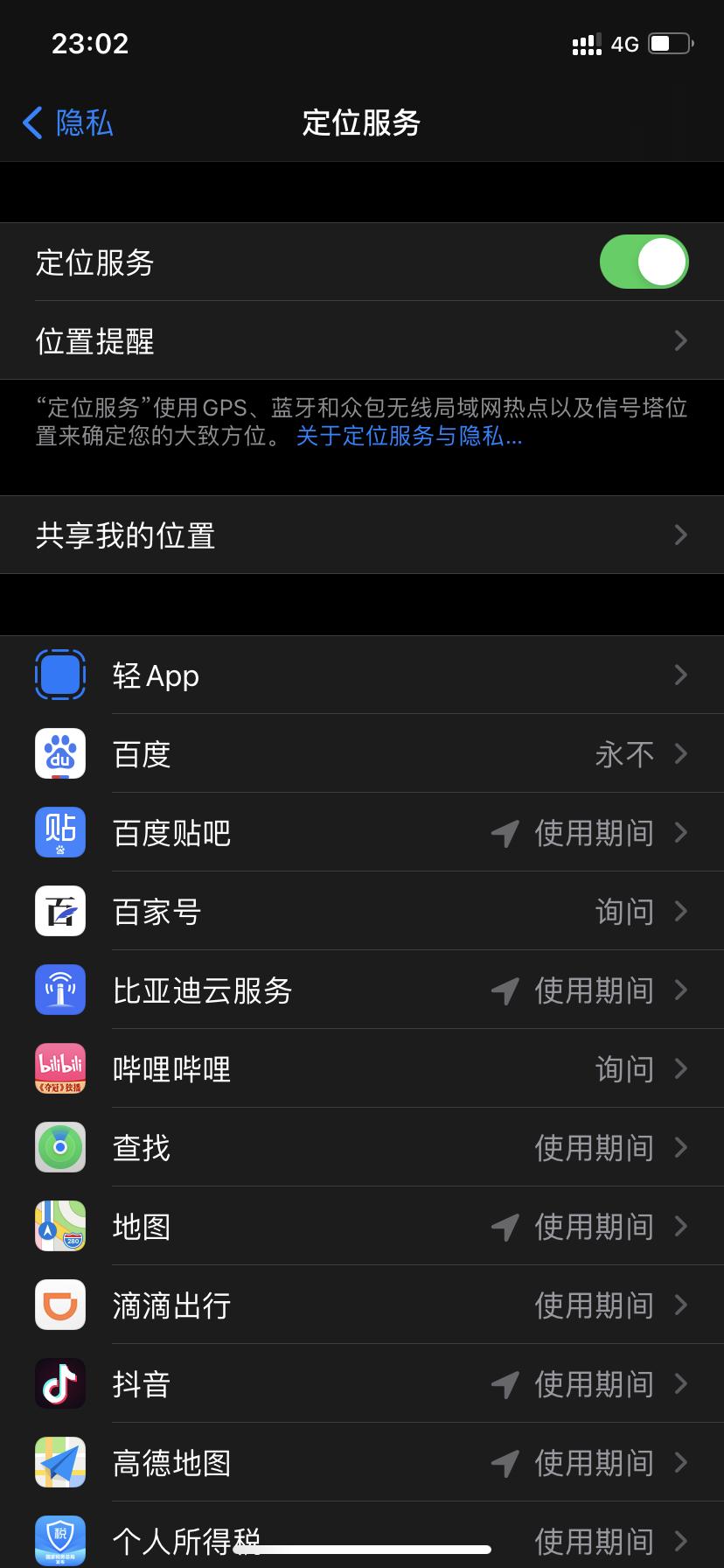Select the Baidu Tieba (百度贴吧) icon
This screenshot has width=724, height=1568.
(x=59, y=832)
